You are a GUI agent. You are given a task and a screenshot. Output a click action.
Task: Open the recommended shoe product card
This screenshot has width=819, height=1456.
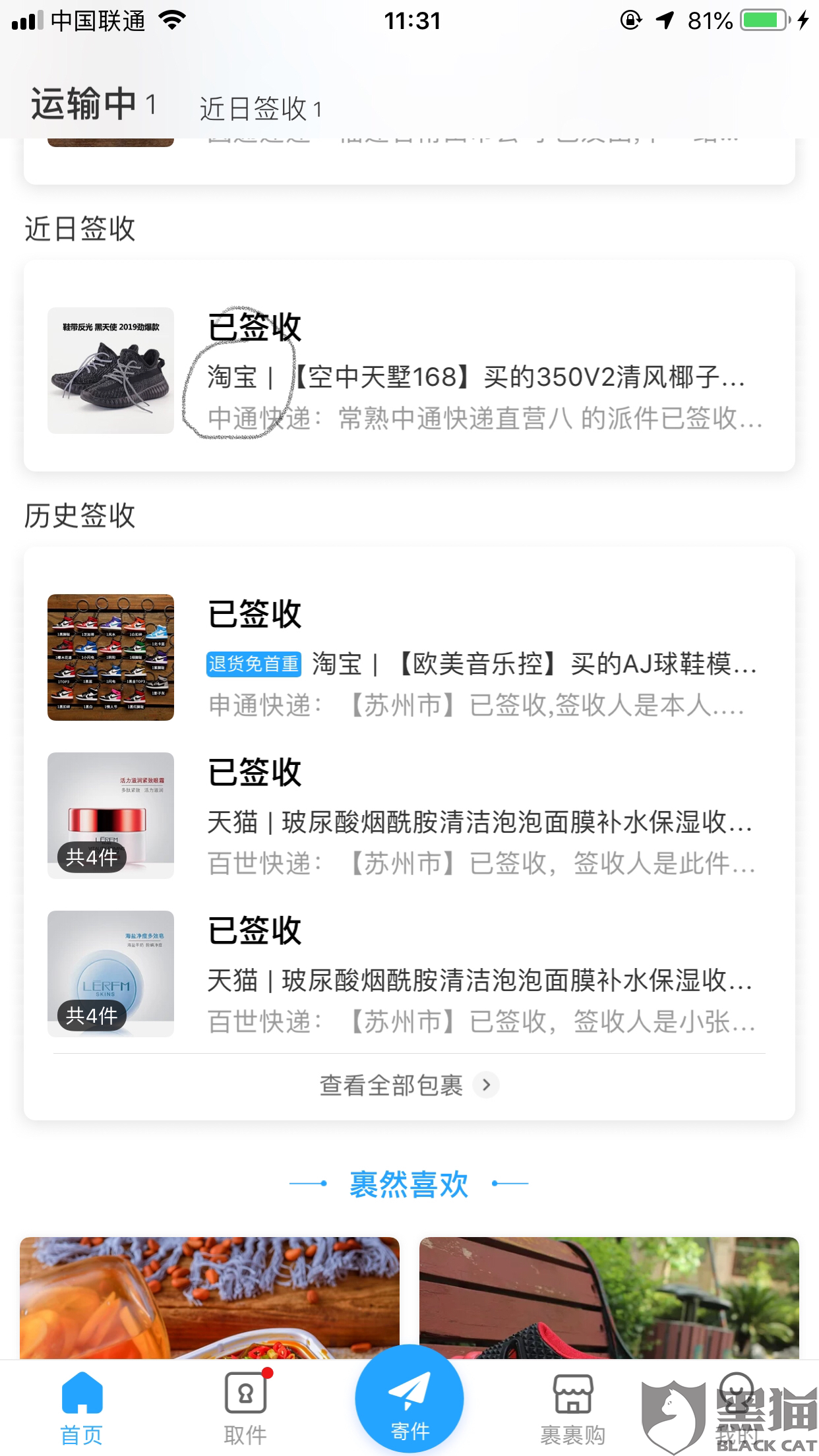(x=609, y=1297)
